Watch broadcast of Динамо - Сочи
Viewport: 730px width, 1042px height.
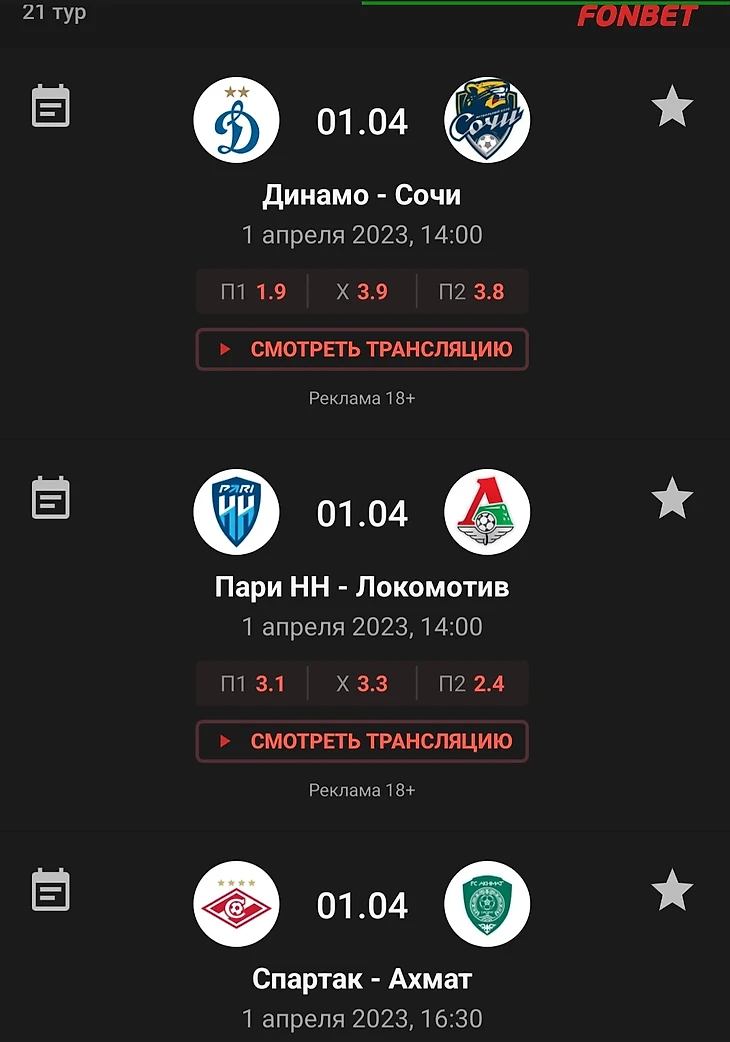point(362,350)
